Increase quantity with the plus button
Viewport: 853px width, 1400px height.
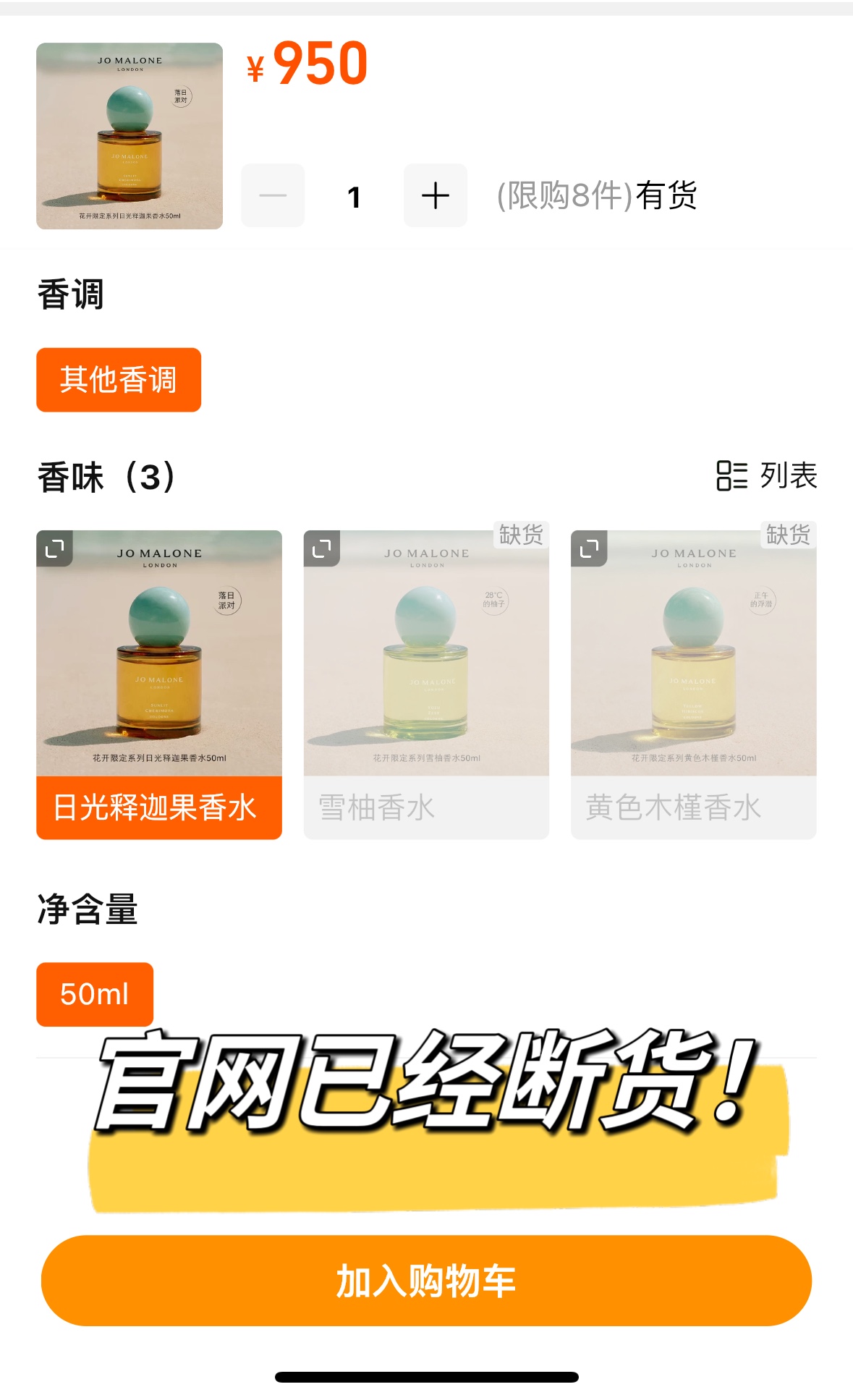(x=436, y=195)
